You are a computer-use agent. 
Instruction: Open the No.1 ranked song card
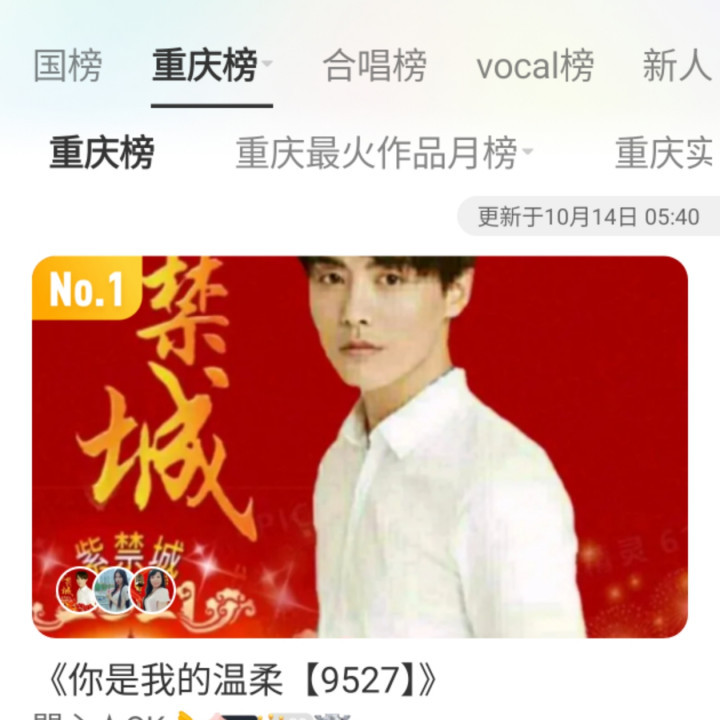360,446
